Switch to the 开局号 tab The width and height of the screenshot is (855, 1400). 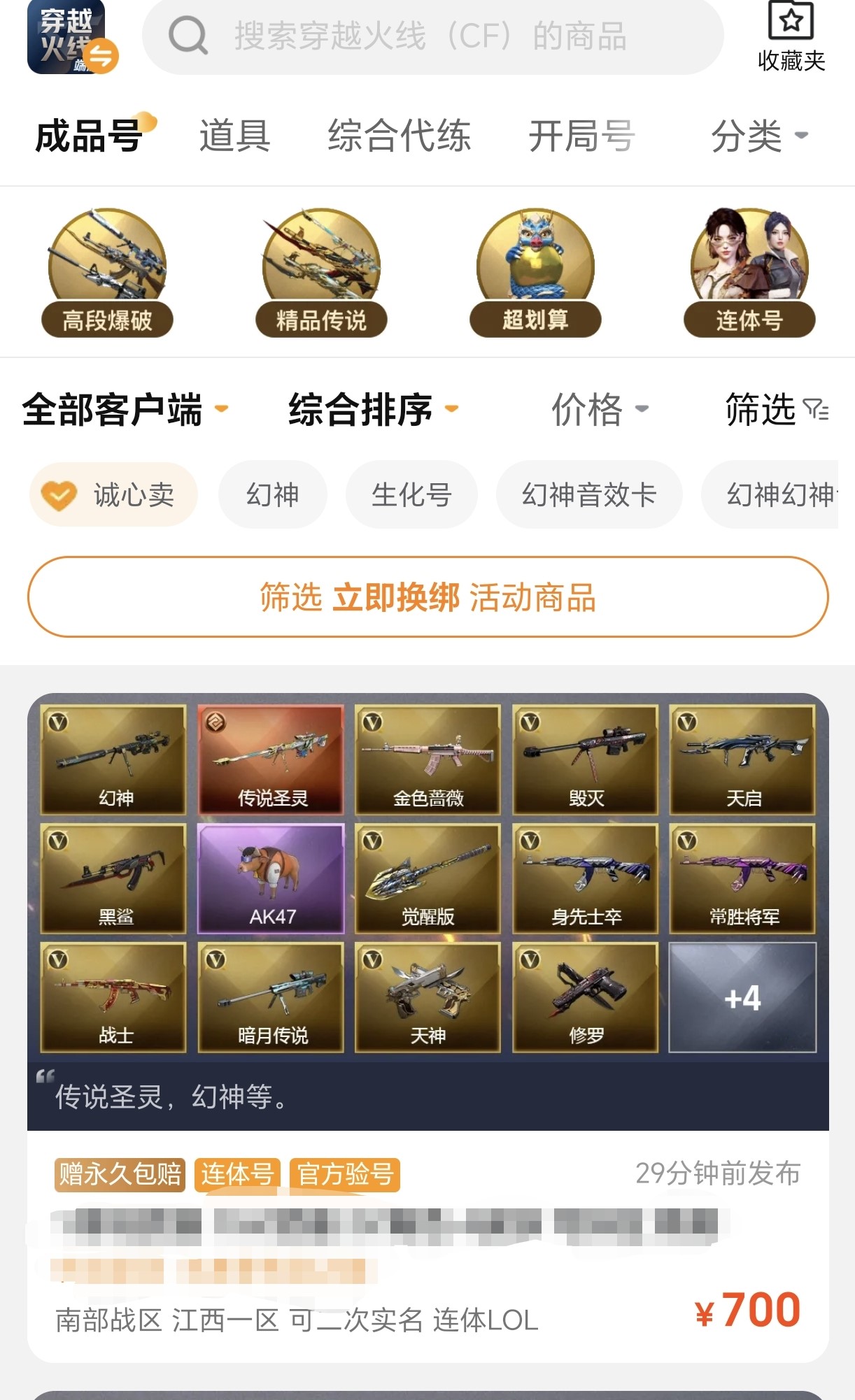(x=581, y=136)
